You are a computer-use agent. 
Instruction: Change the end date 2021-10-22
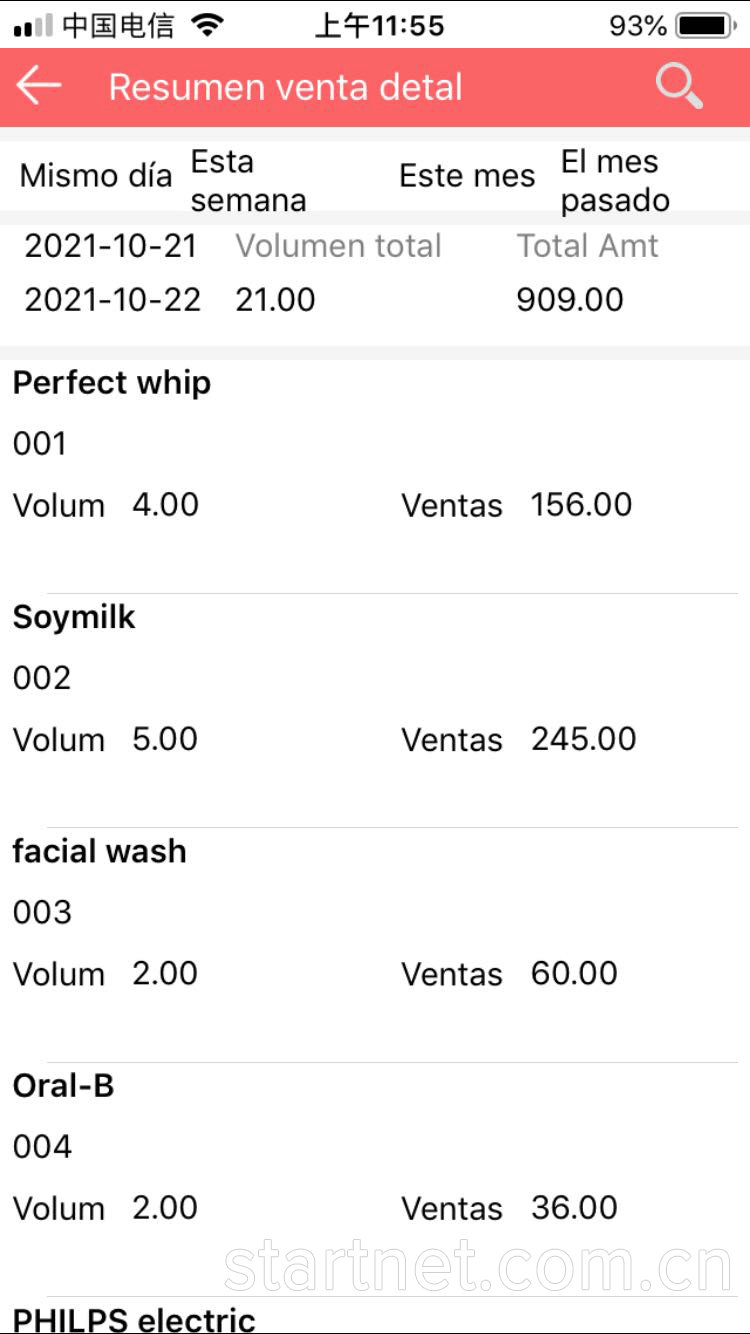(112, 299)
